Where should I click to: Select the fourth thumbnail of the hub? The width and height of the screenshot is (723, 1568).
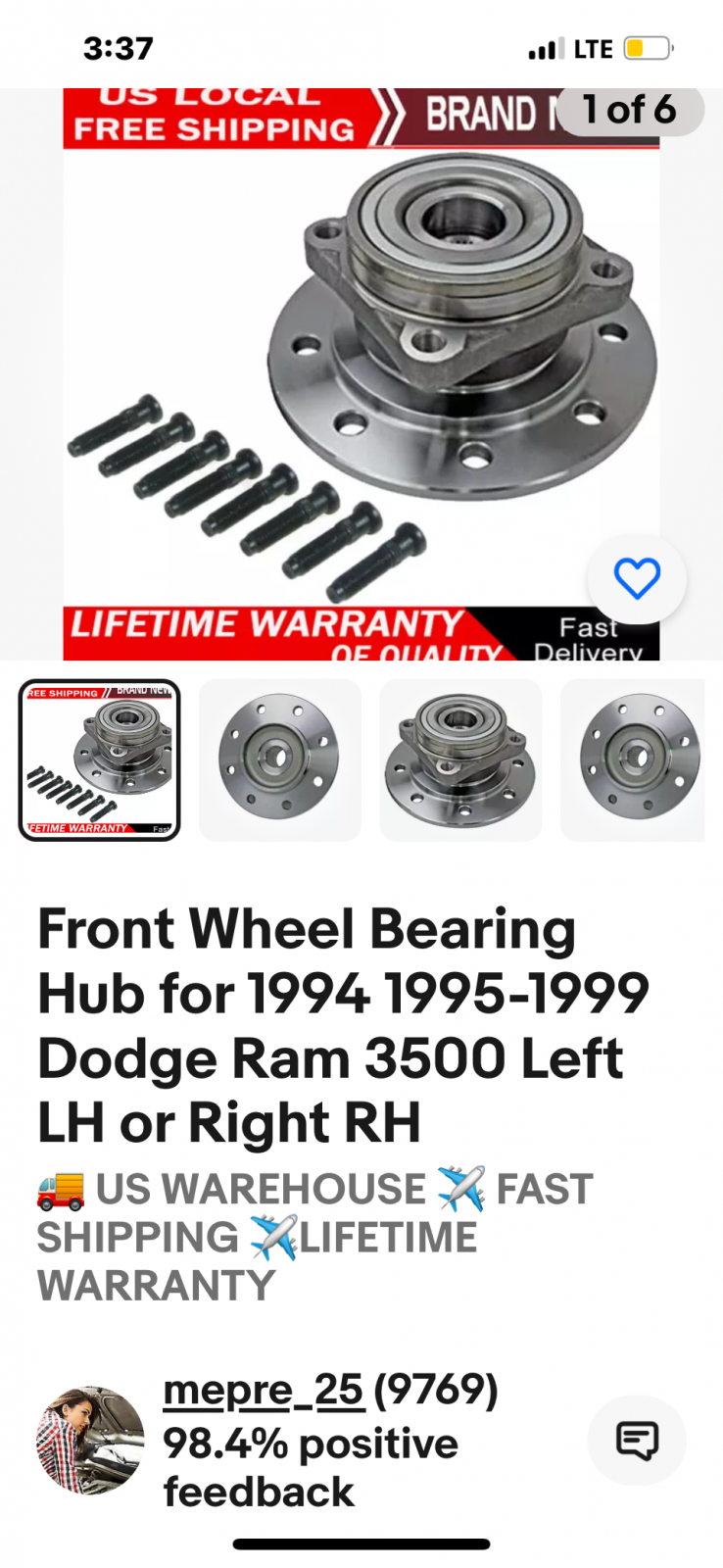[635, 760]
